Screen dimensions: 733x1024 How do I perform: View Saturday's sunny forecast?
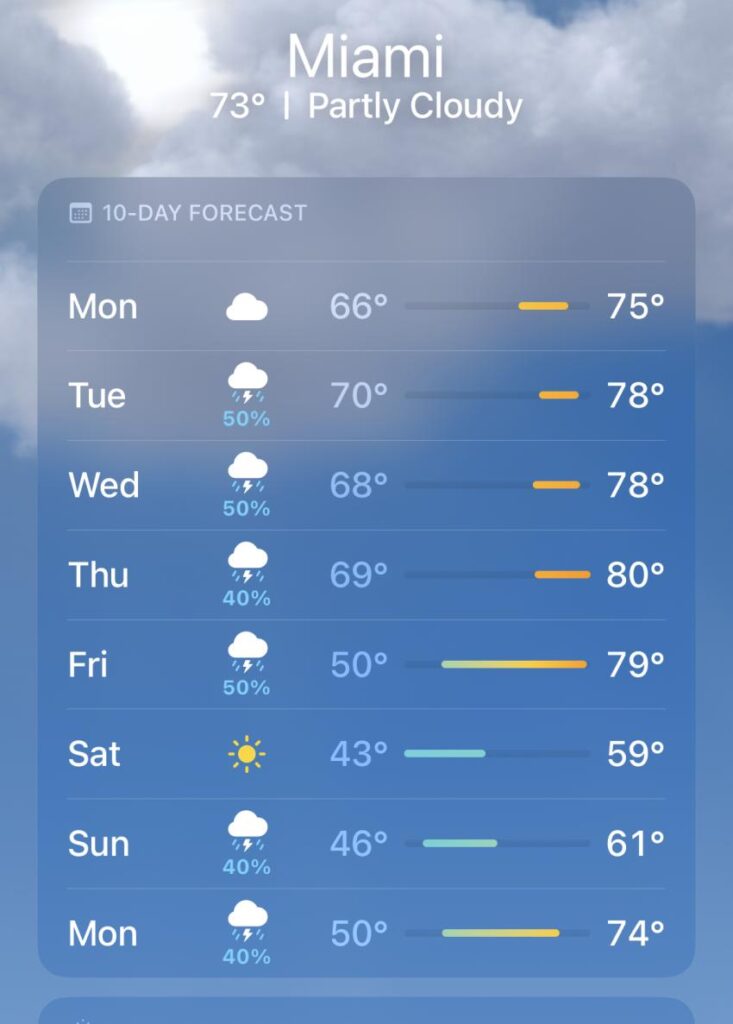coord(366,754)
